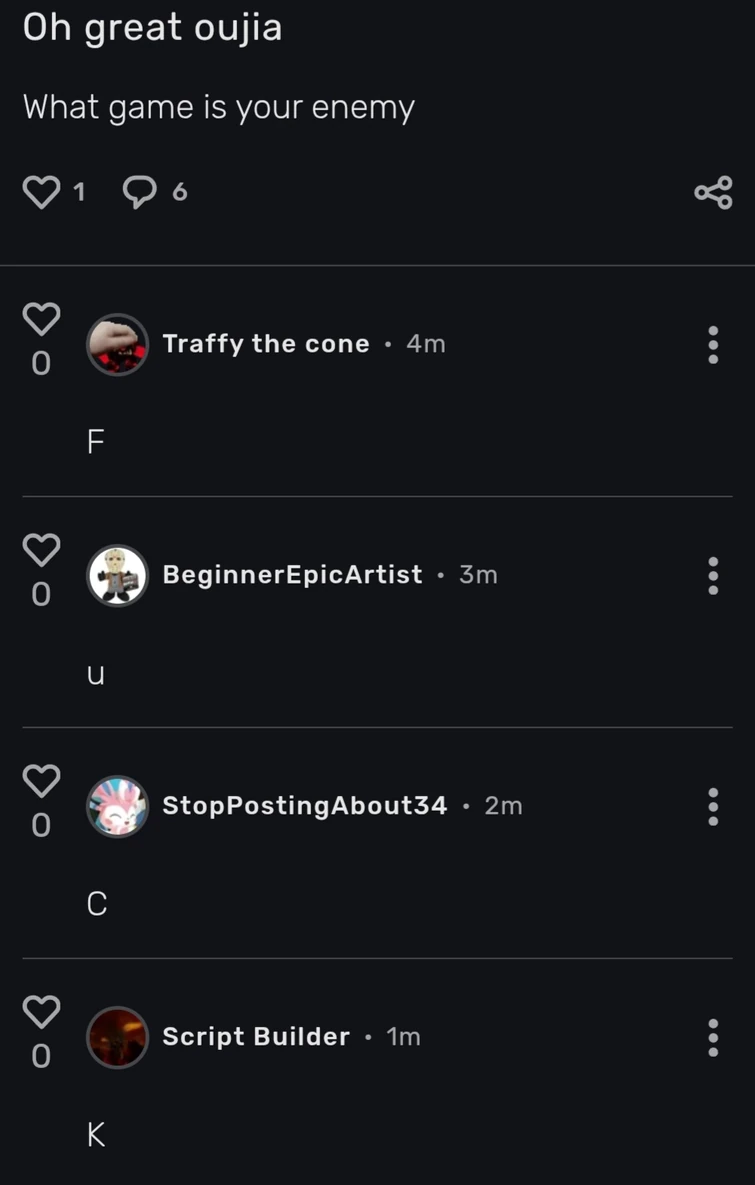Like BeginnerEpicArtist's comment
Viewport: 755px width, 1185px height.
(41, 549)
